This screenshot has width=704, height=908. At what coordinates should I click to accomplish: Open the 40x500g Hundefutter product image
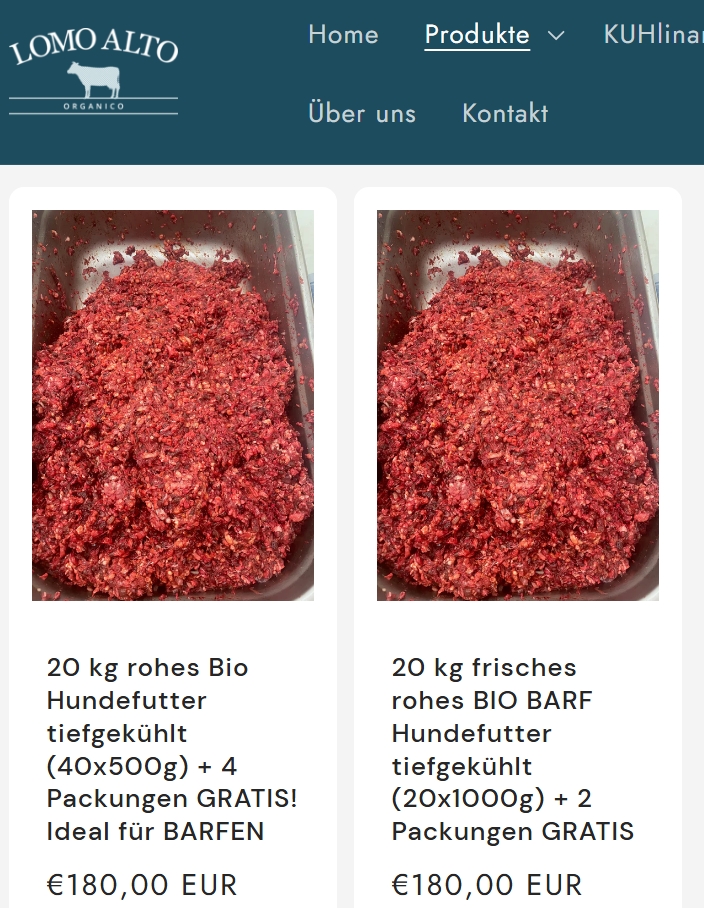[x=173, y=405]
